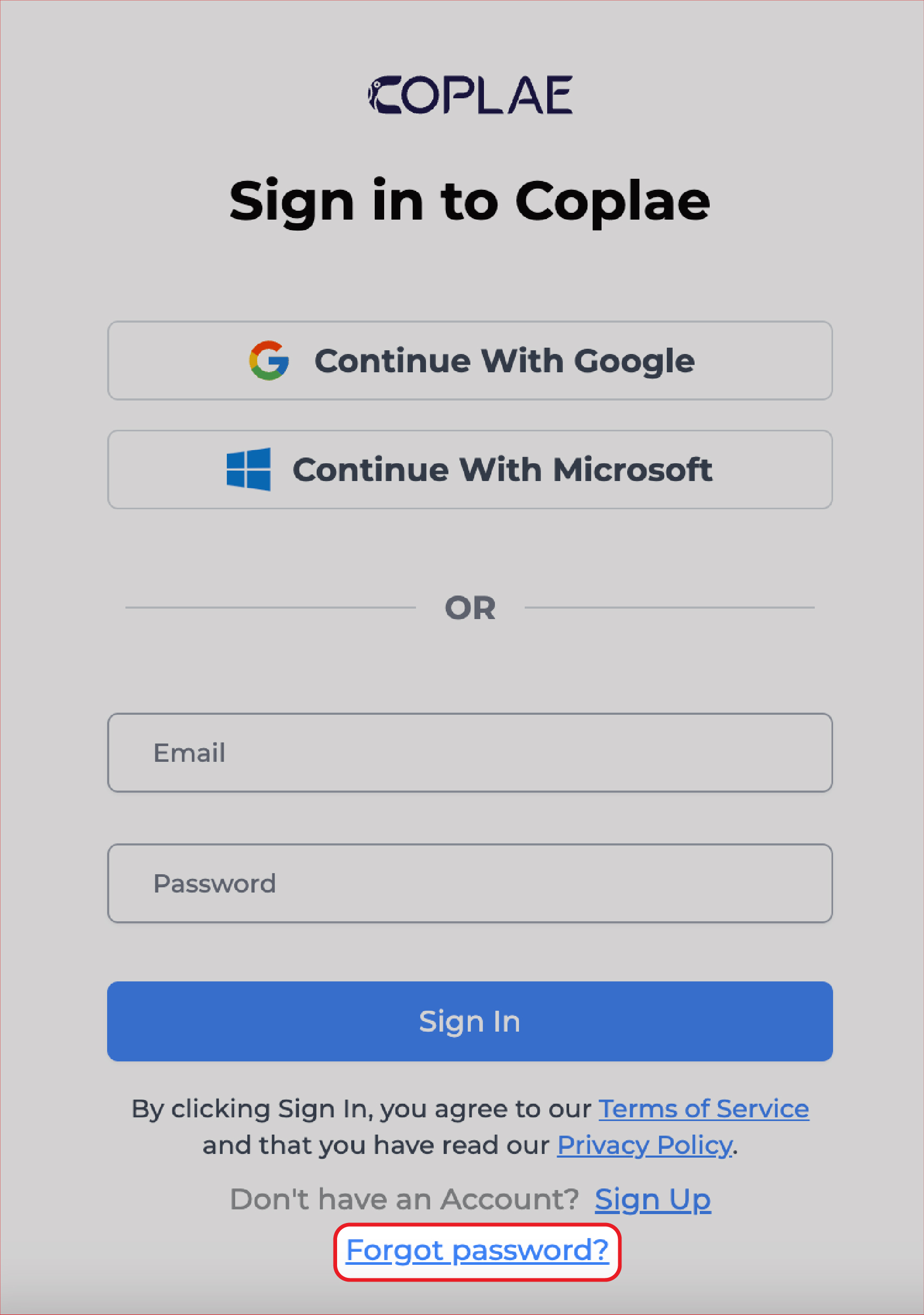Choose Continue With Microsoft
This screenshot has width=924, height=1315.
tap(469, 470)
